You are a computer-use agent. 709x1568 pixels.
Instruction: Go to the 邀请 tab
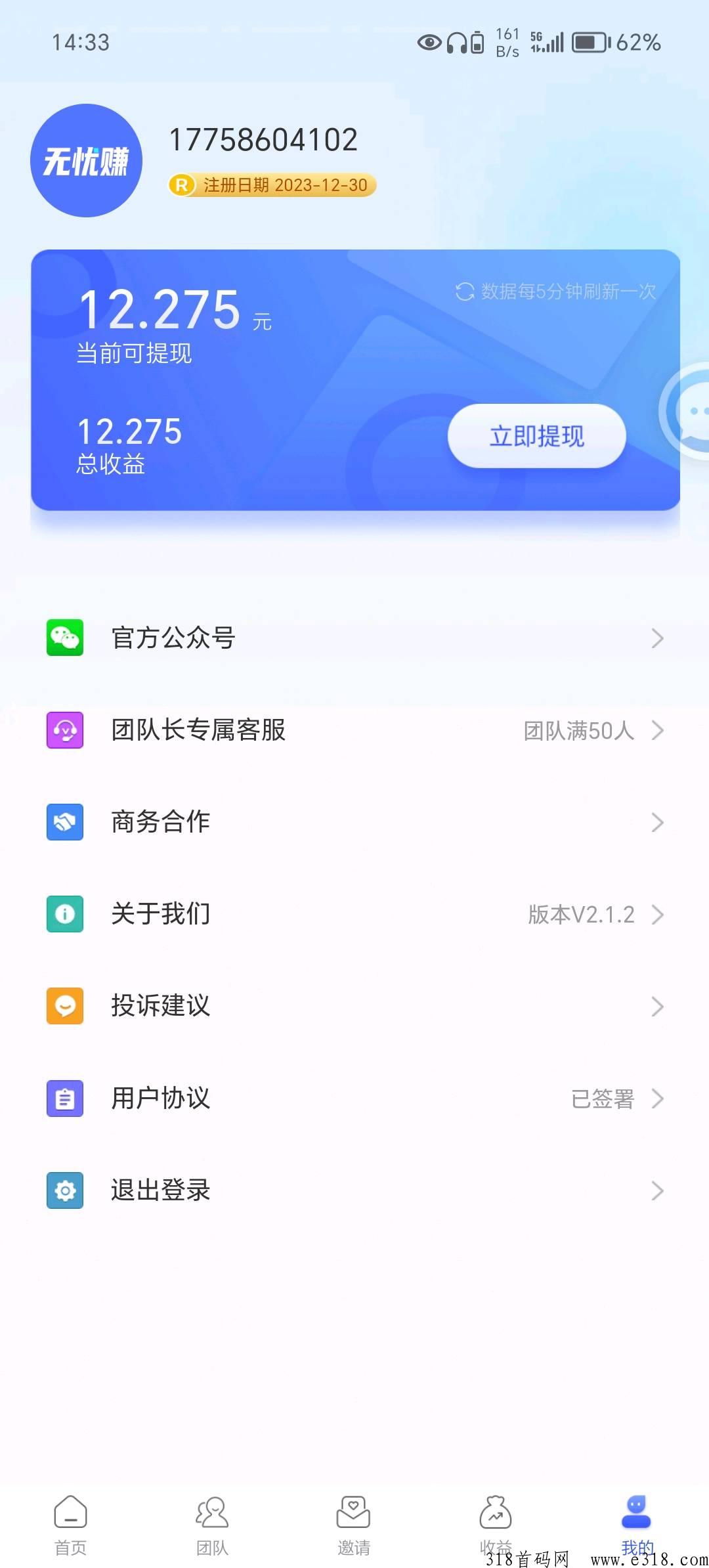pyautogui.click(x=354, y=1525)
